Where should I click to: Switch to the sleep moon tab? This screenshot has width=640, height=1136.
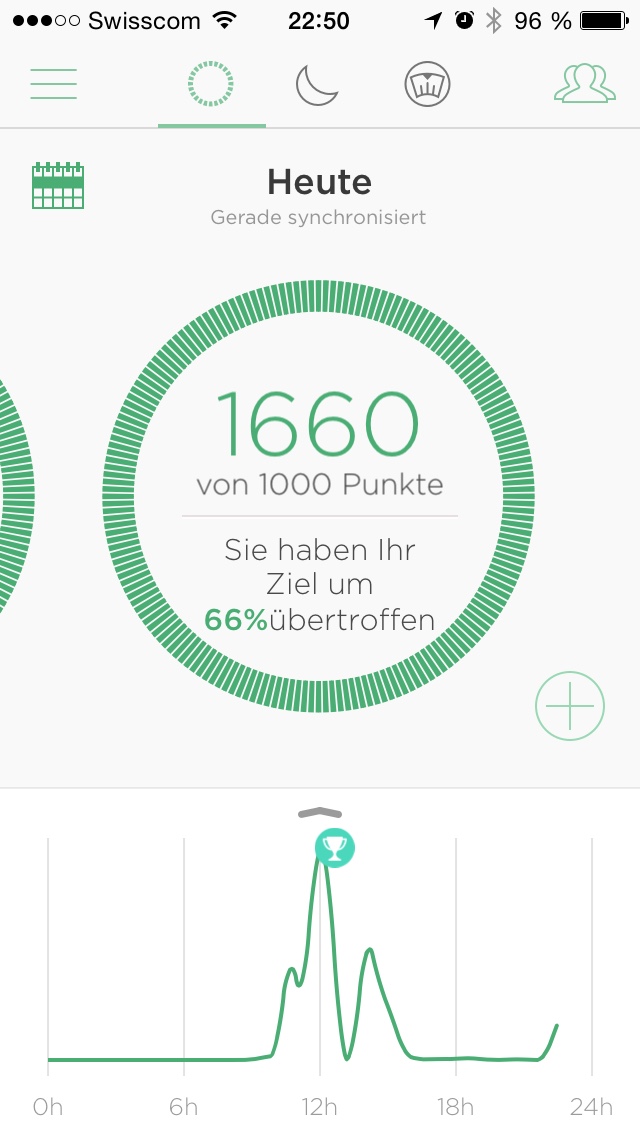pyautogui.click(x=317, y=85)
